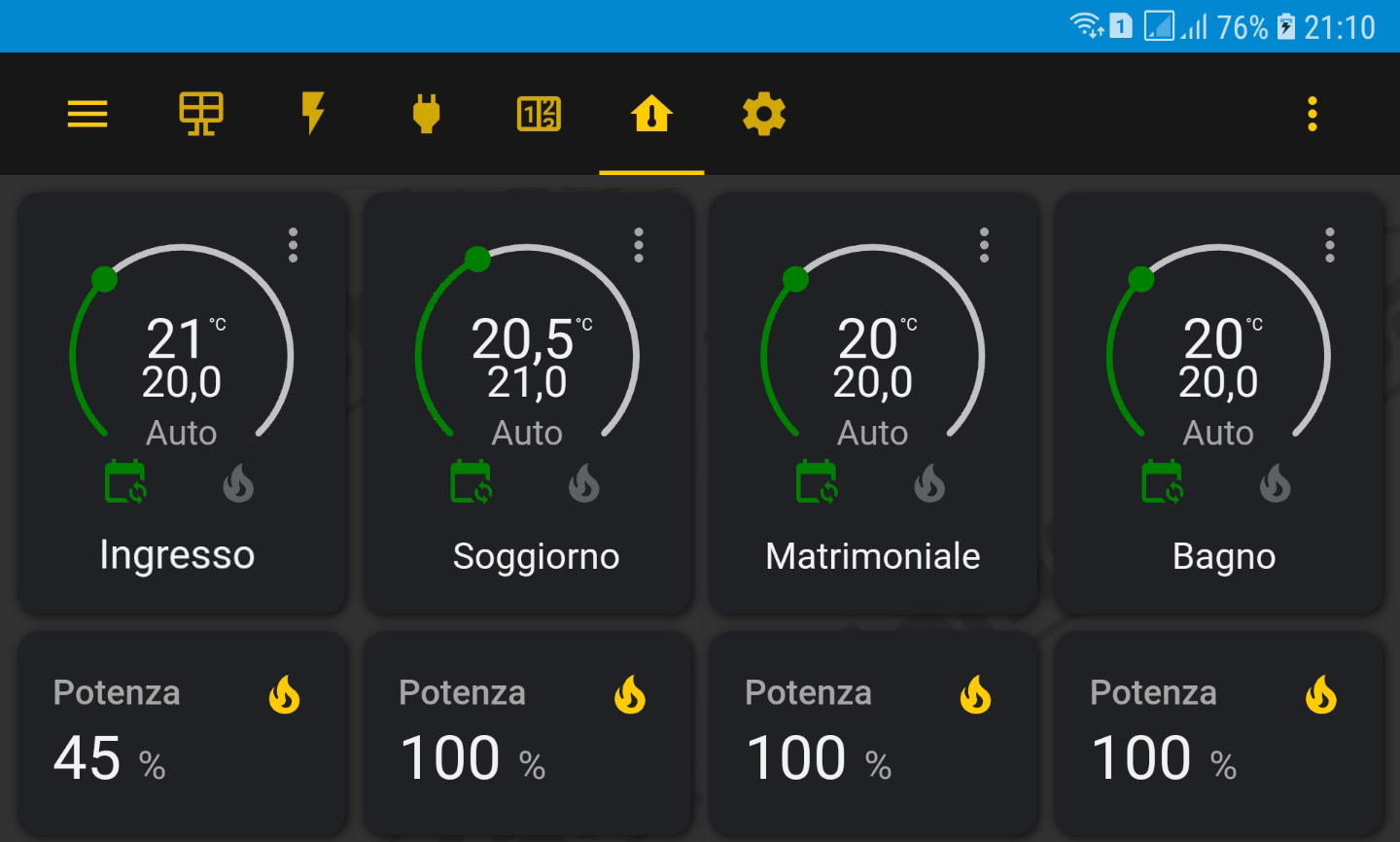Set Soggiorno to heat mode with flame icon
The height and width of the screenshot is (842, 1400).
[x=584, y=483]
